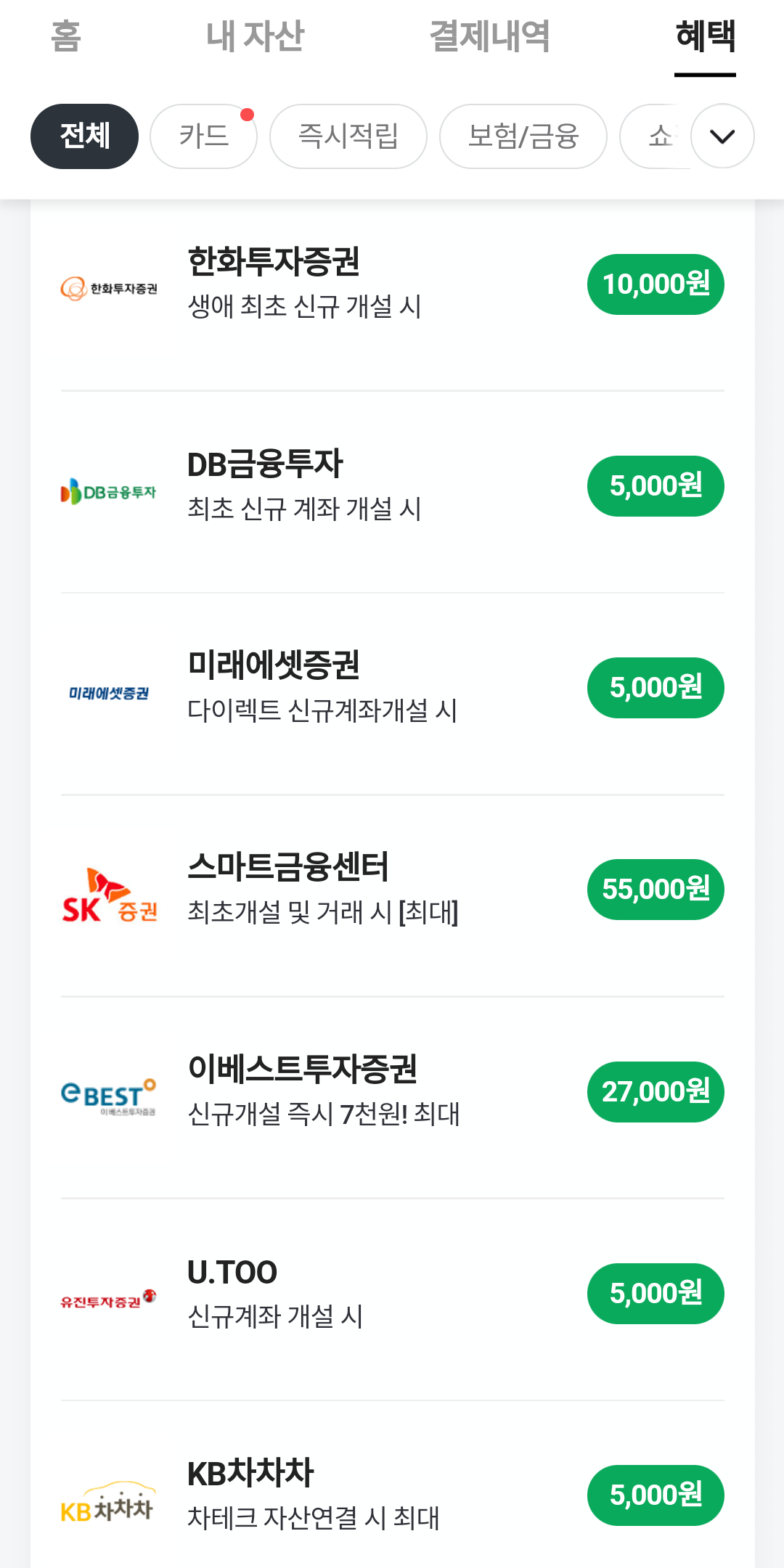Go to the 결제내역 tab
This screenshot has width=784, height=1568.
coord(490,36)
